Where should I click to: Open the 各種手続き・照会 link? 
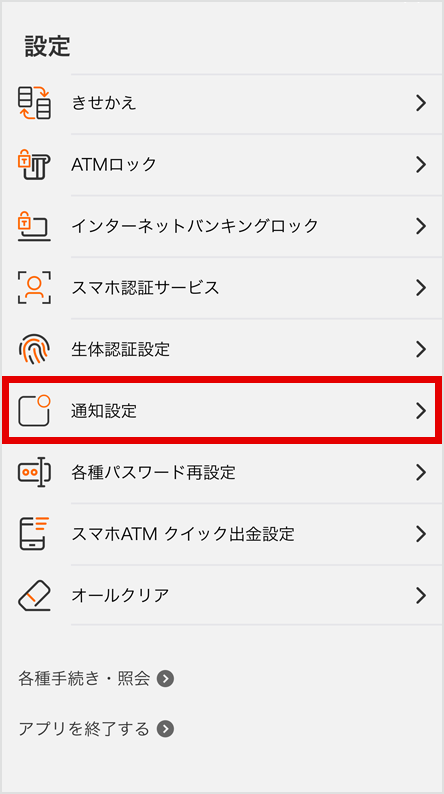tap(96, 679)
